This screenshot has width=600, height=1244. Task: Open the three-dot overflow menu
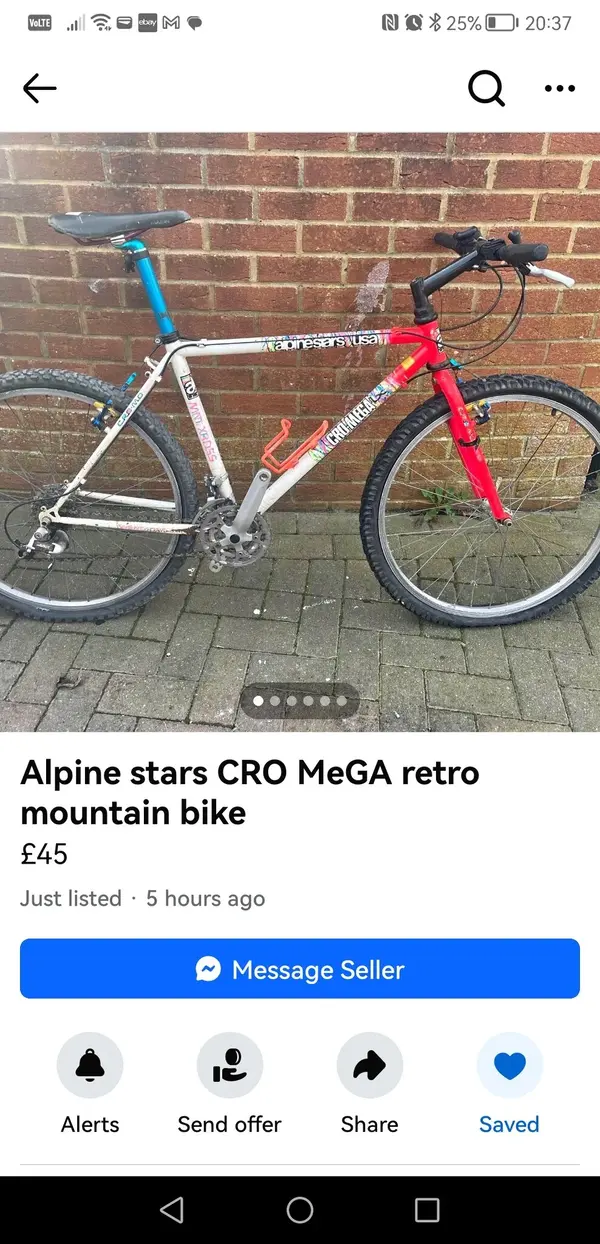(x=559, y=89)
